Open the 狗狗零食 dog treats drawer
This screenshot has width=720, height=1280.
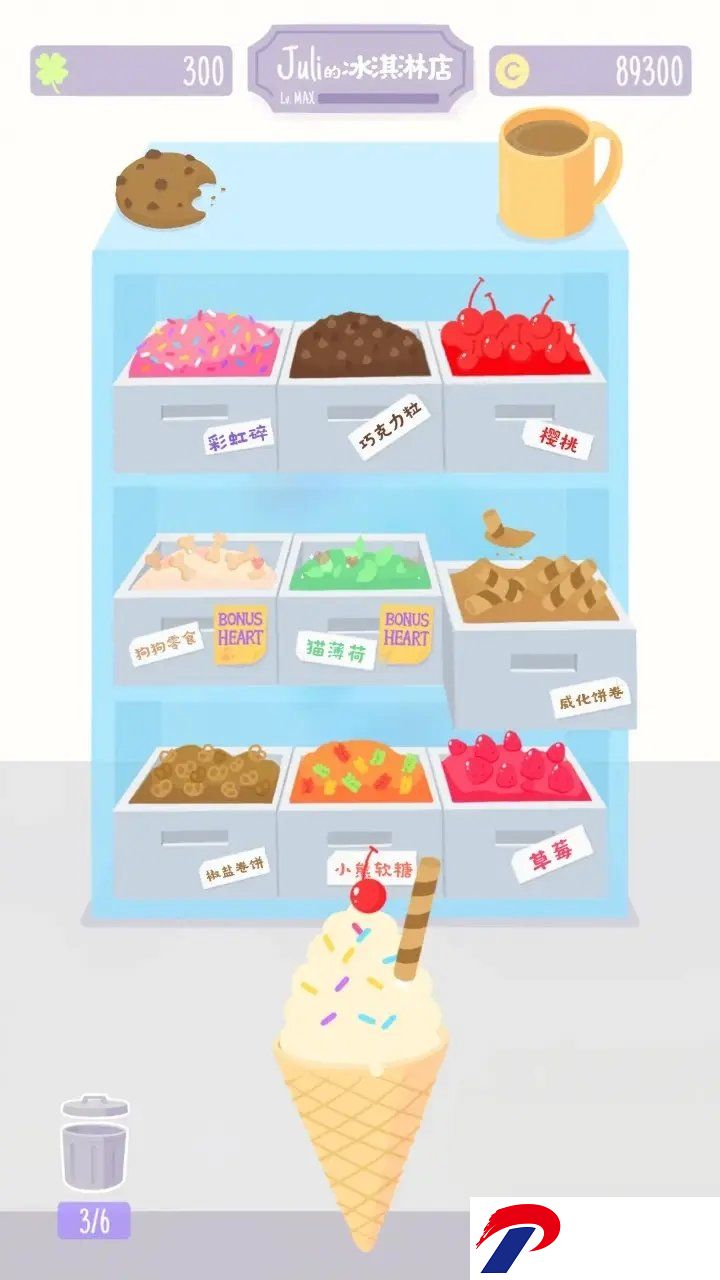coord(197,610)
